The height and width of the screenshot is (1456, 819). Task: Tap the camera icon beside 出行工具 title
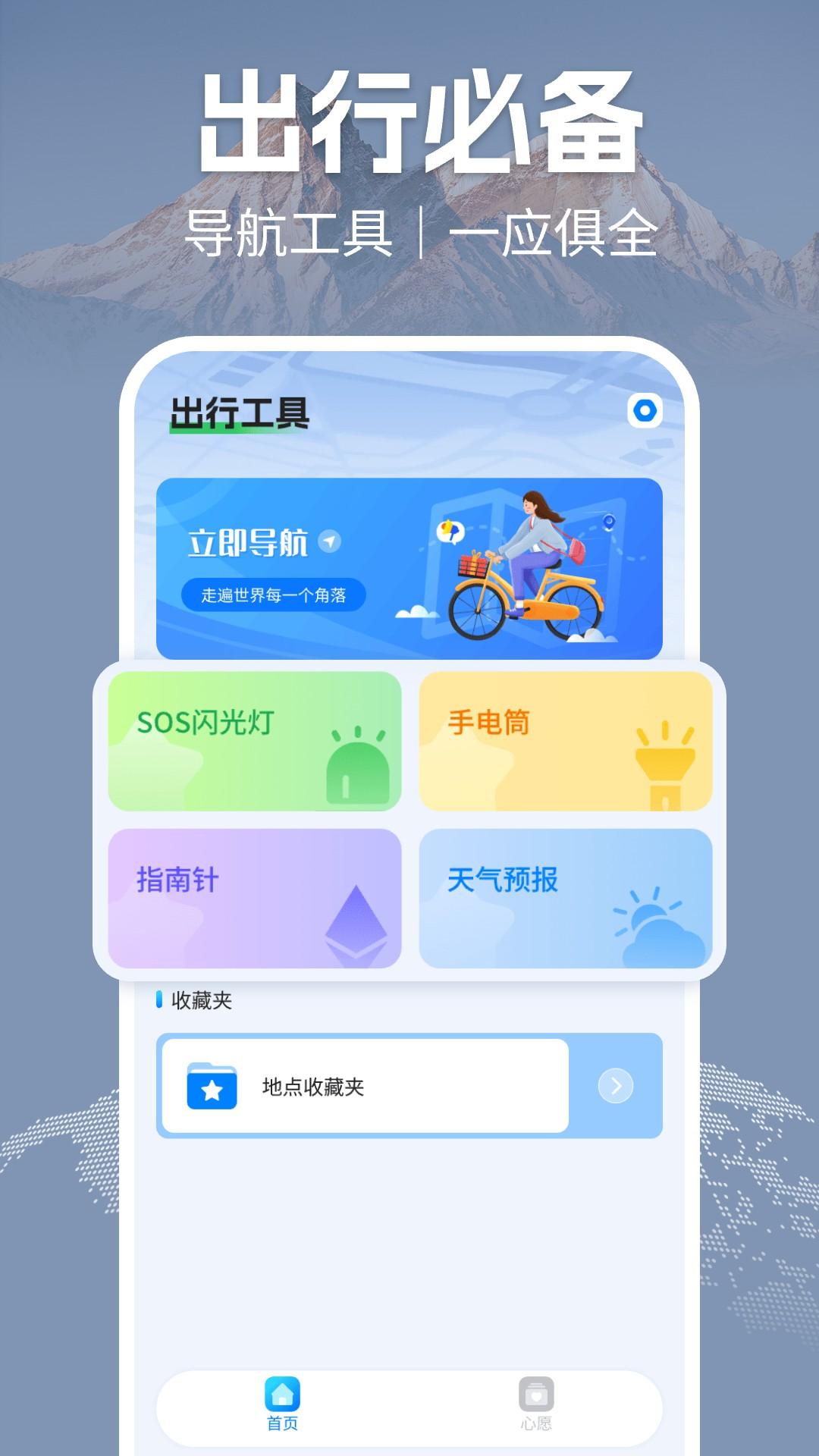(x=646, y=410)
